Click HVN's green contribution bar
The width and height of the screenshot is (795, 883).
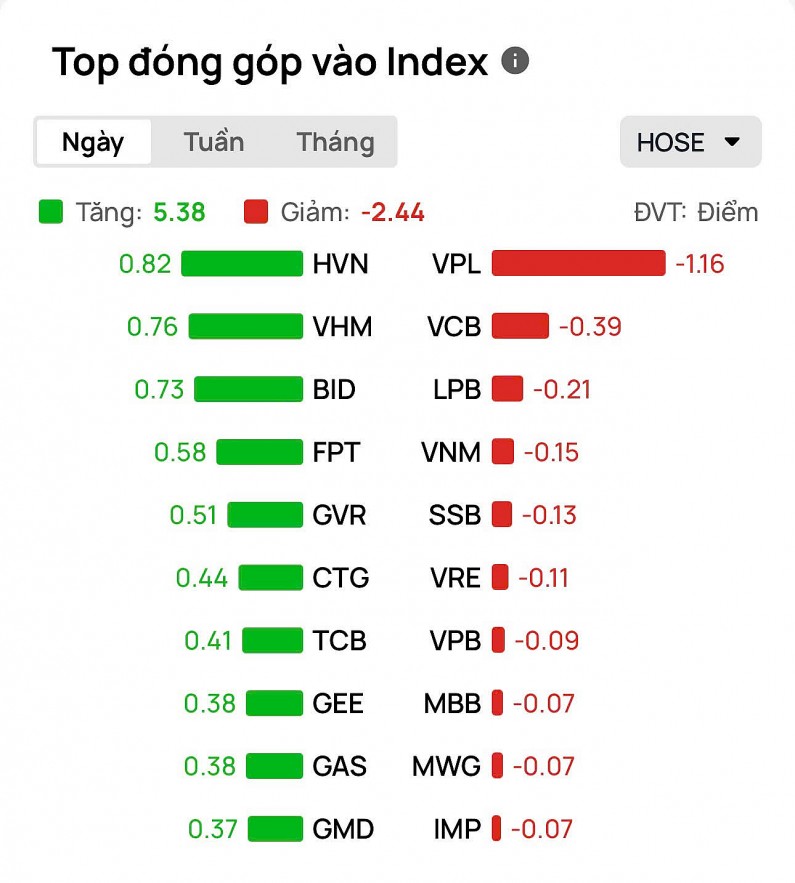point(243,263)
